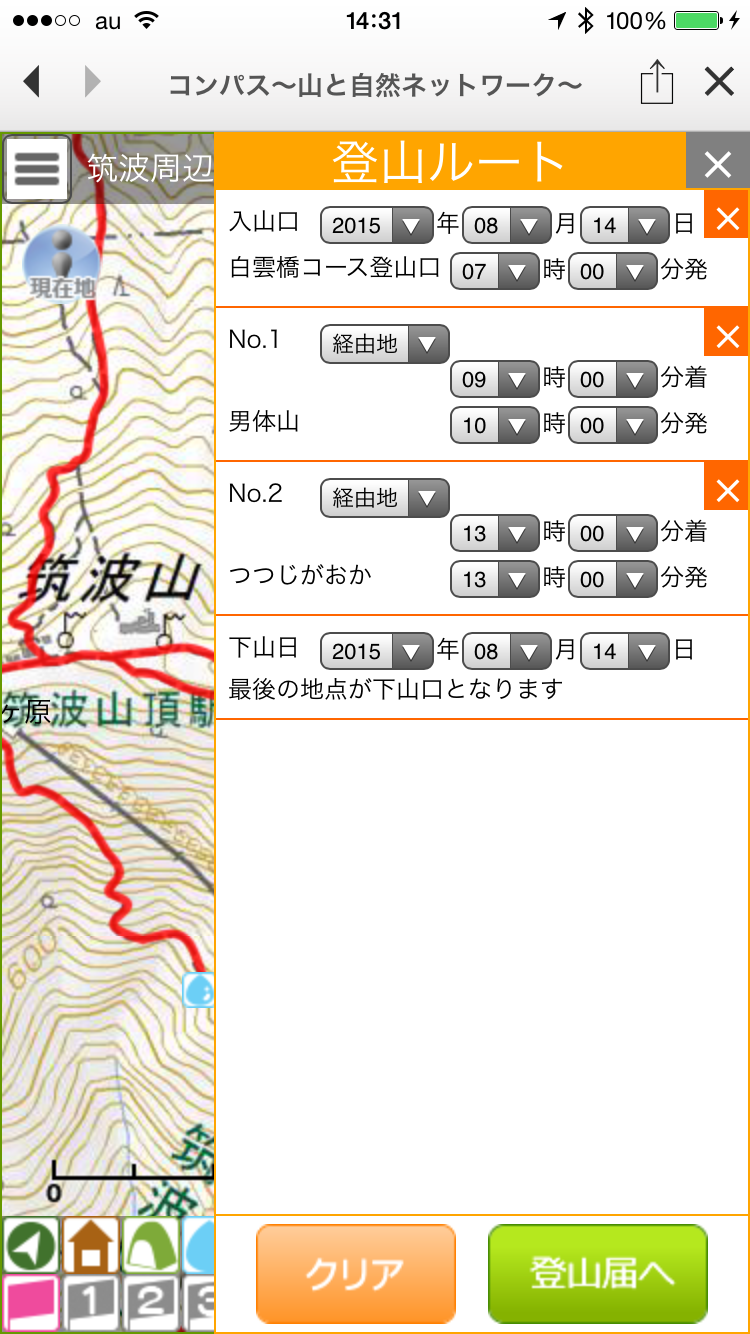
Task: Select the 下山日 month dropdown
Action: [506, 652]
